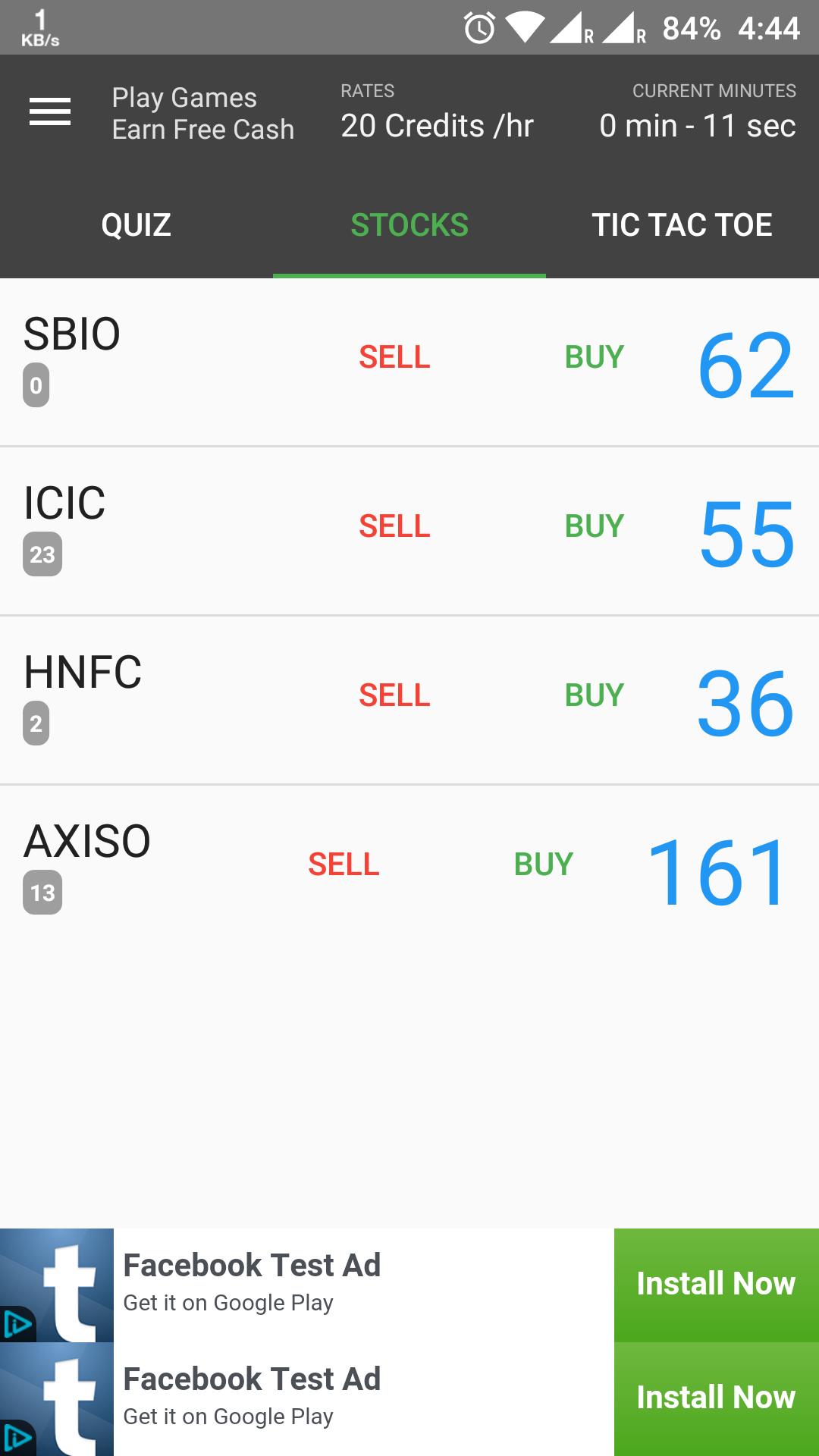Tap BUY for HNFC
This screenshot has height=1456, width=819.
pos(595,695)
